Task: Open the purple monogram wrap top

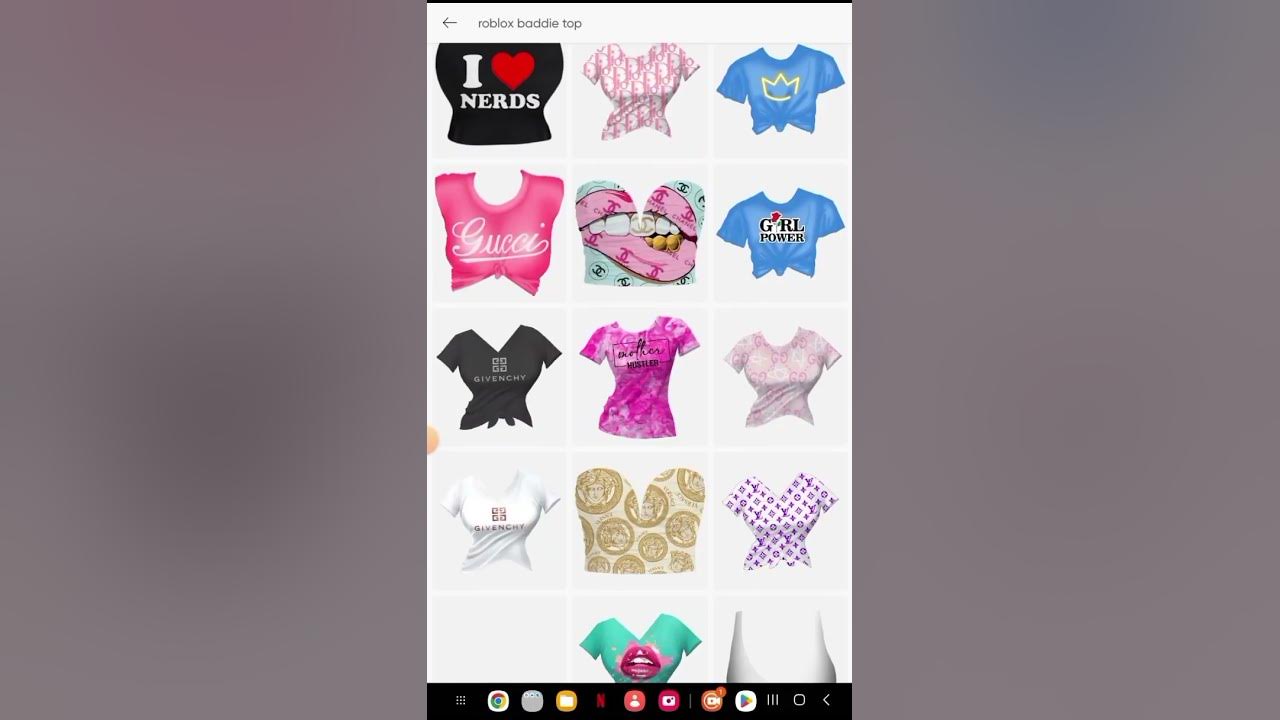Action: click(781, 520)
